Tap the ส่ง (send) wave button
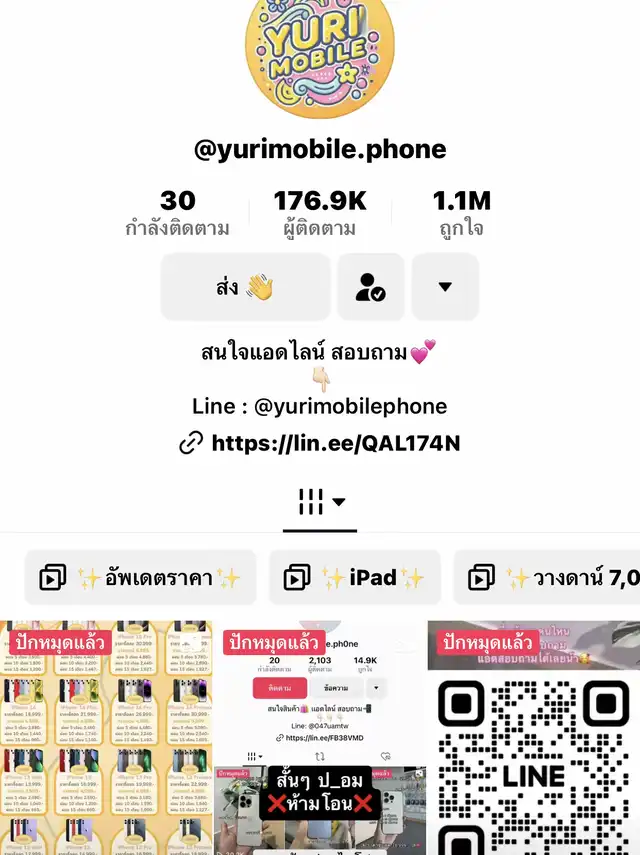Screen dimensions: 640x855 point(245,287)
